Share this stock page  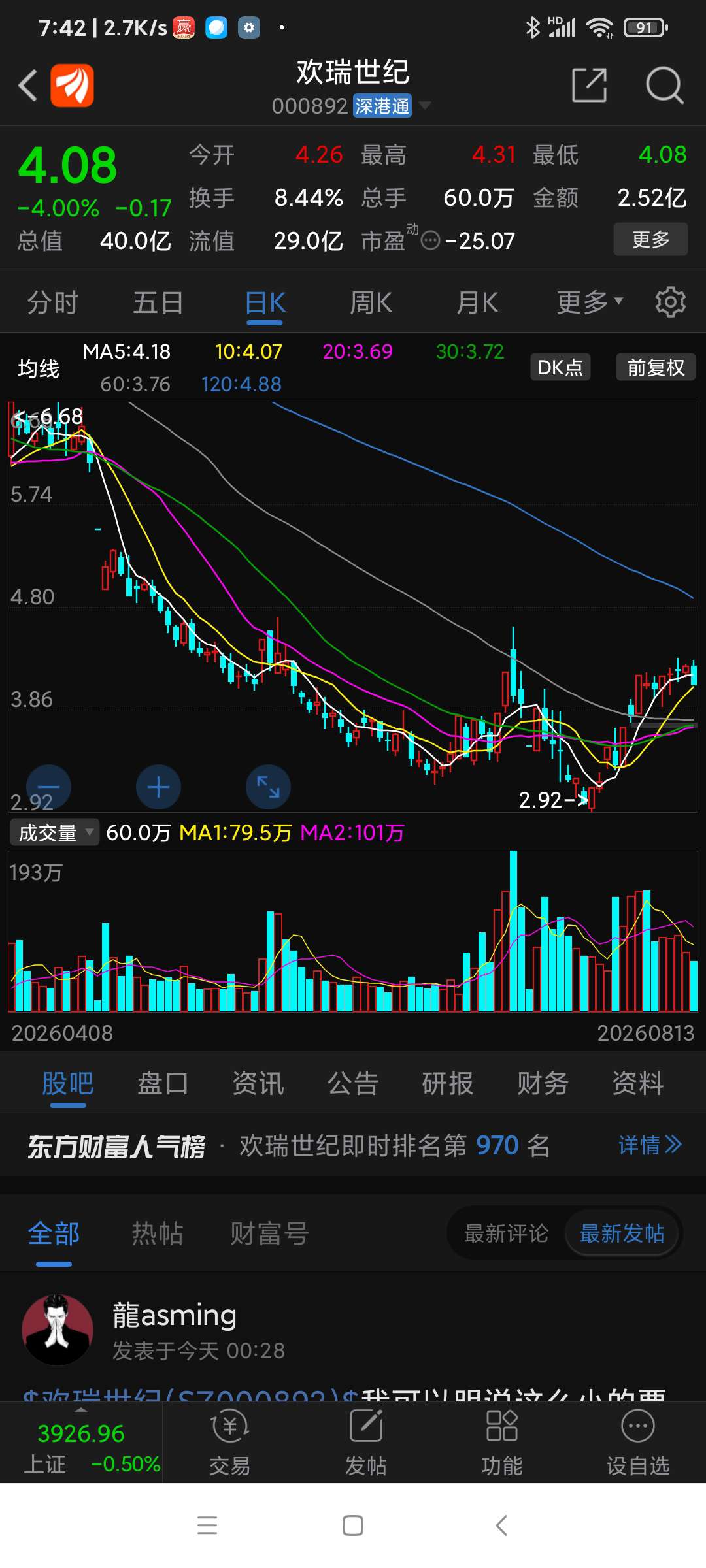(x=589, y=86)
